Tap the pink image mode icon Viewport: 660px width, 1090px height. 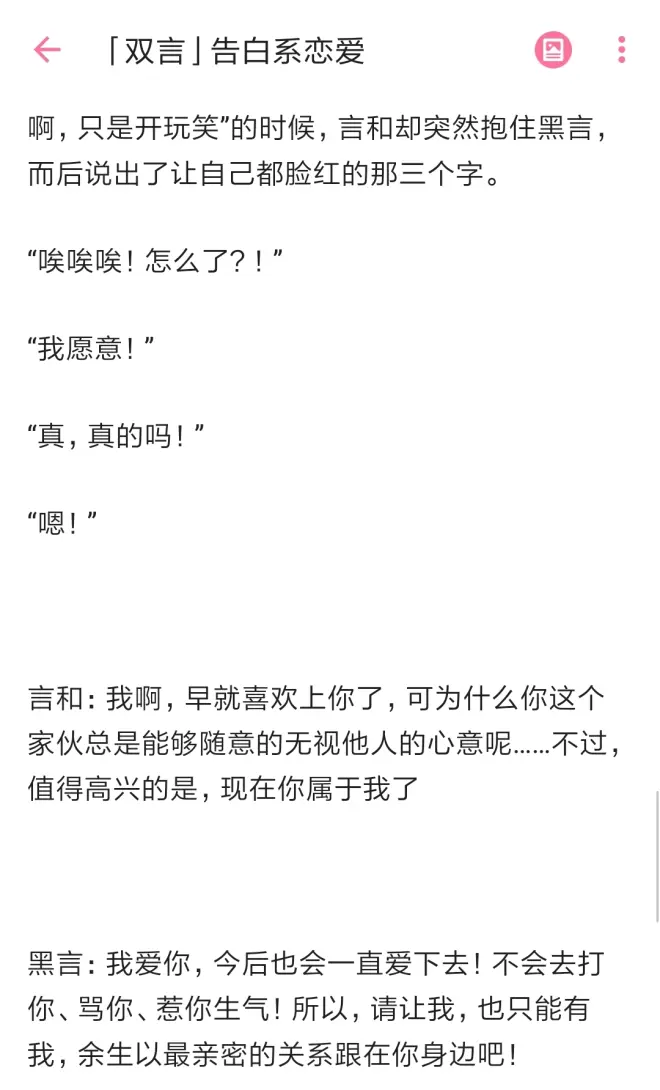pyautogui.click(x=553, y=50)
